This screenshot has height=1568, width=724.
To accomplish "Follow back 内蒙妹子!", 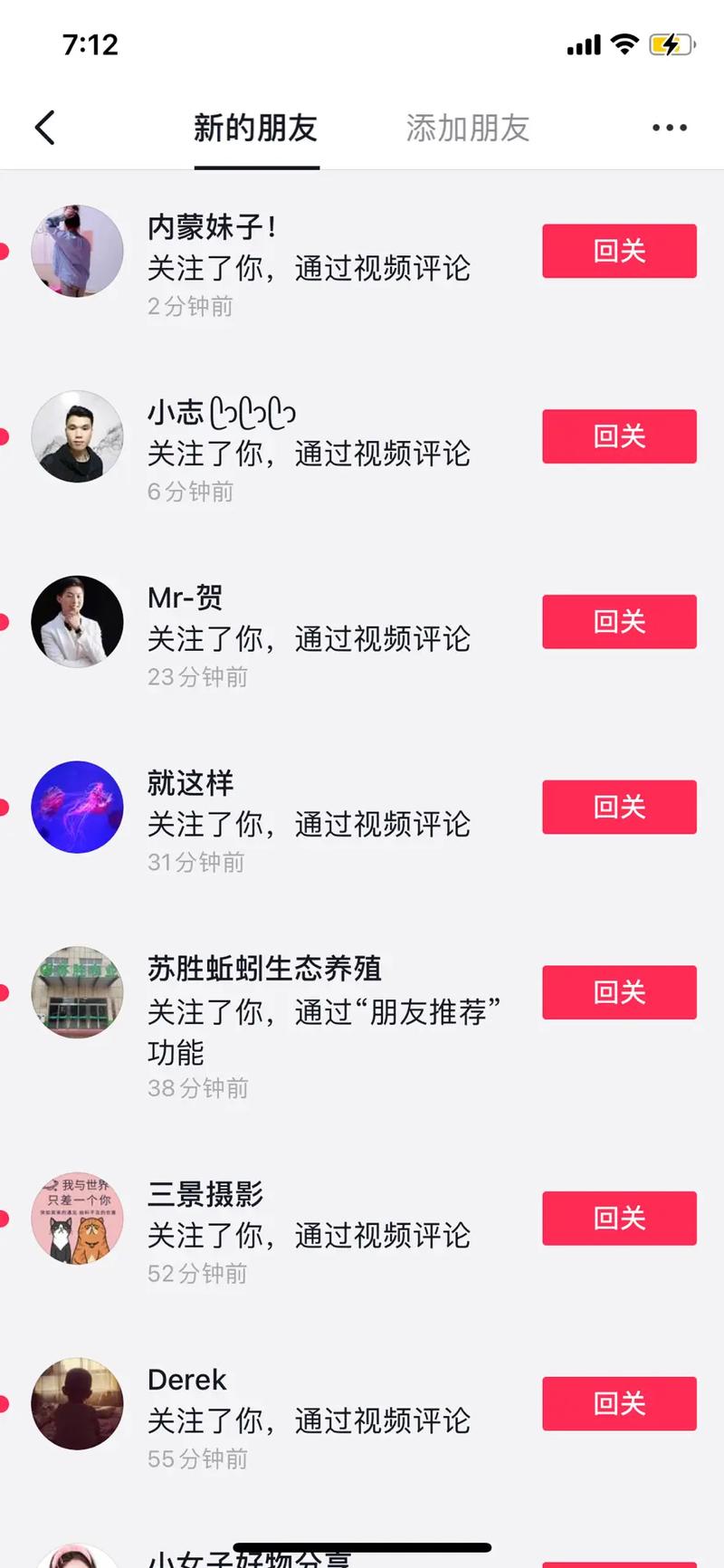I will click(x=619, y=251).
